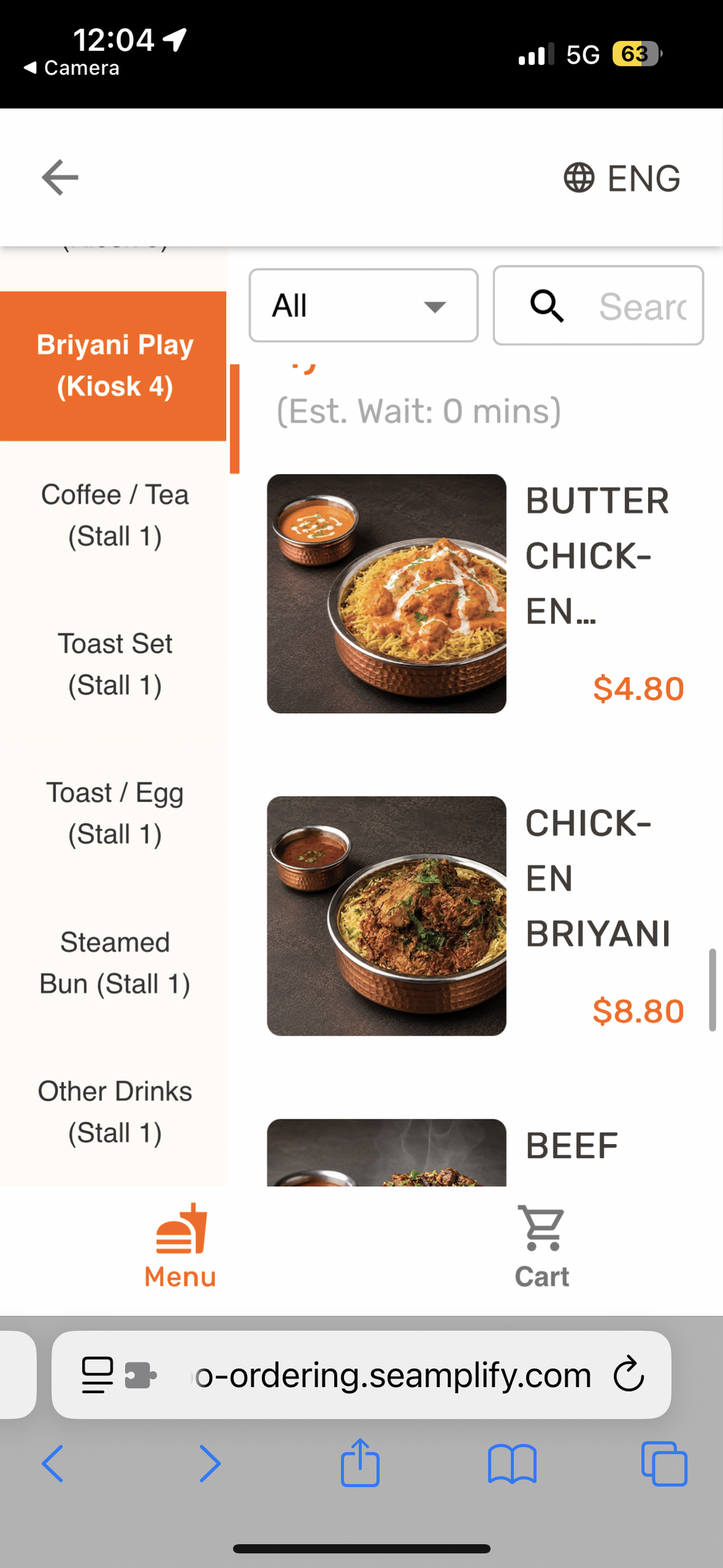The width and height of the screenshot is (723, 1568).
Task: Open Safari's share sheet
Action: 360,1462
